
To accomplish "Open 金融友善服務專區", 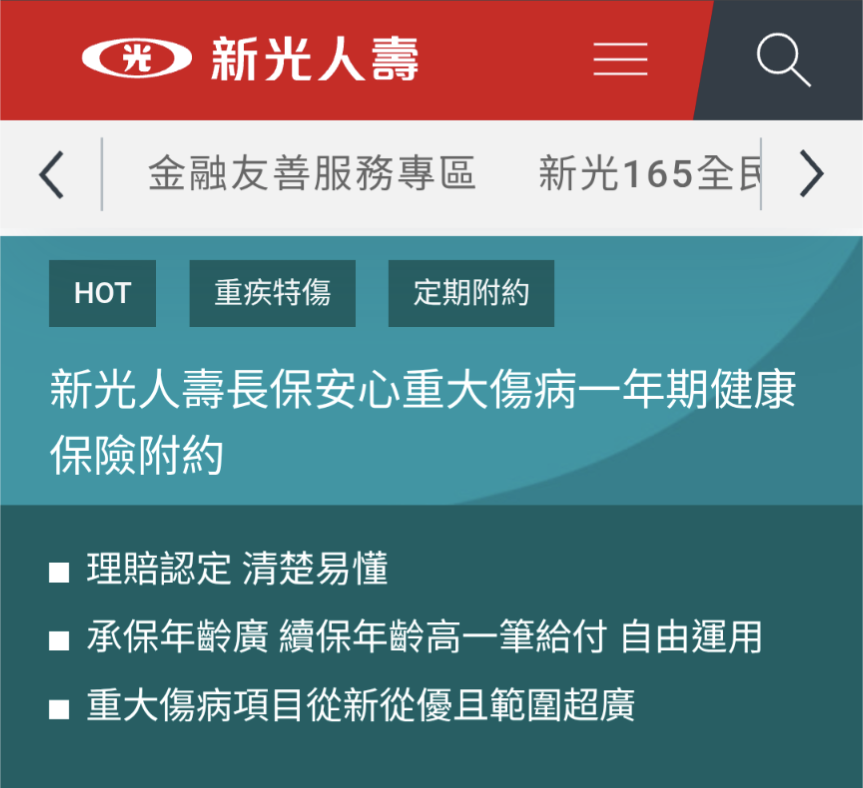I will point(312,175).
